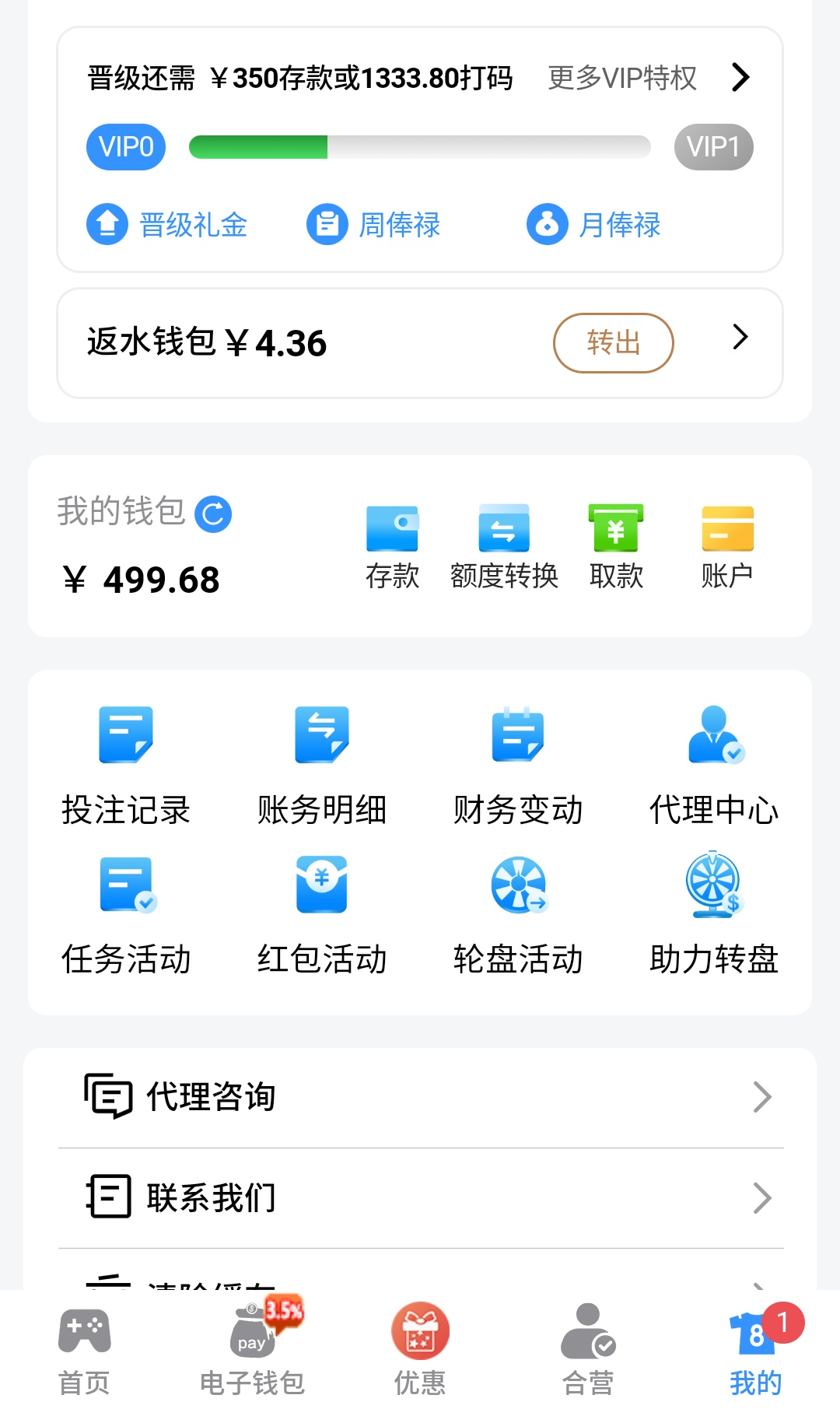This screenshot has width=840, height=1409.
Task: Open the 账户 account icon
Action: [726, 545]
